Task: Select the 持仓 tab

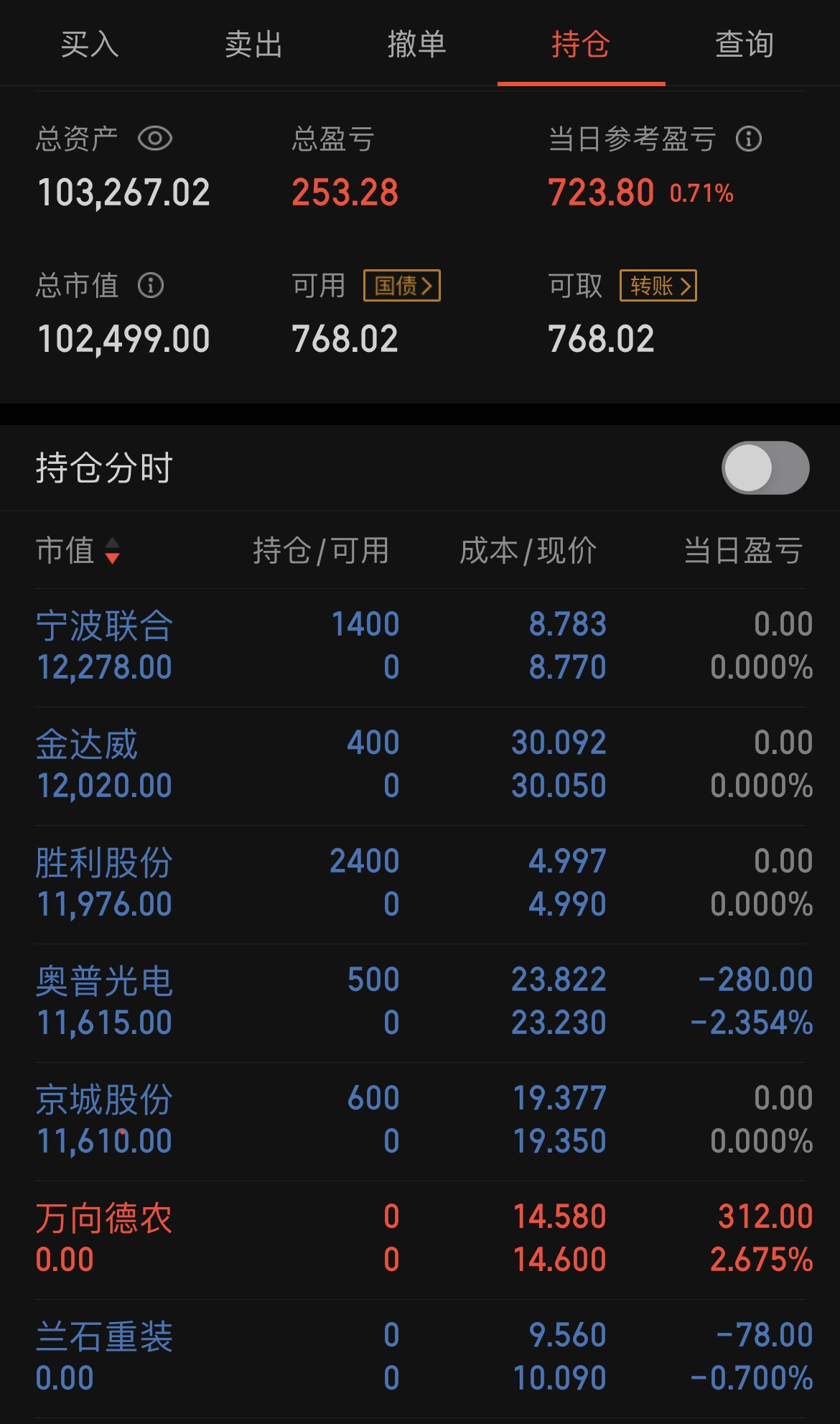Action: click(x=581, y=45)
